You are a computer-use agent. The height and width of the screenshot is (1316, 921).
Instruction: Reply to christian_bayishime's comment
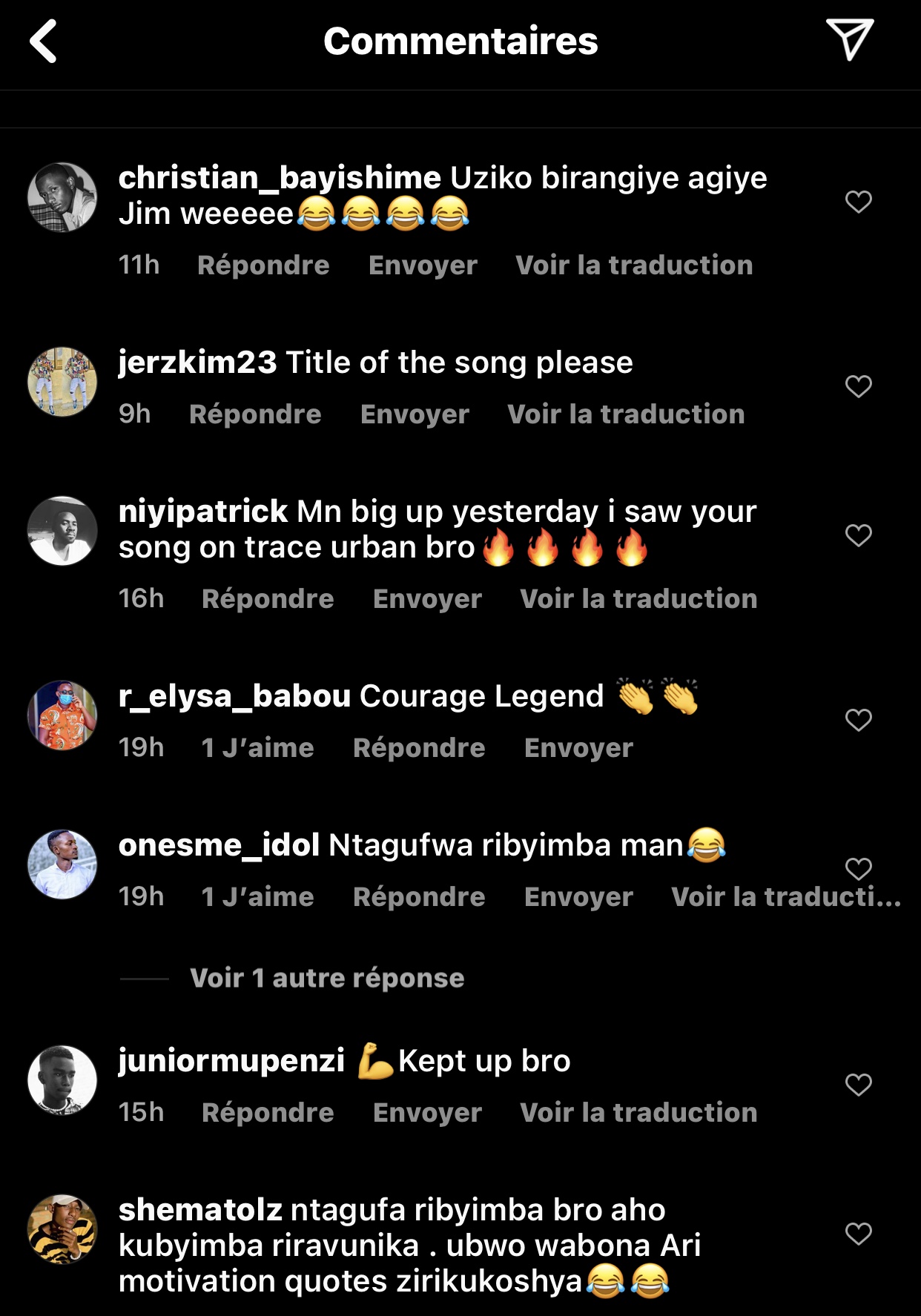coord(263,265)
